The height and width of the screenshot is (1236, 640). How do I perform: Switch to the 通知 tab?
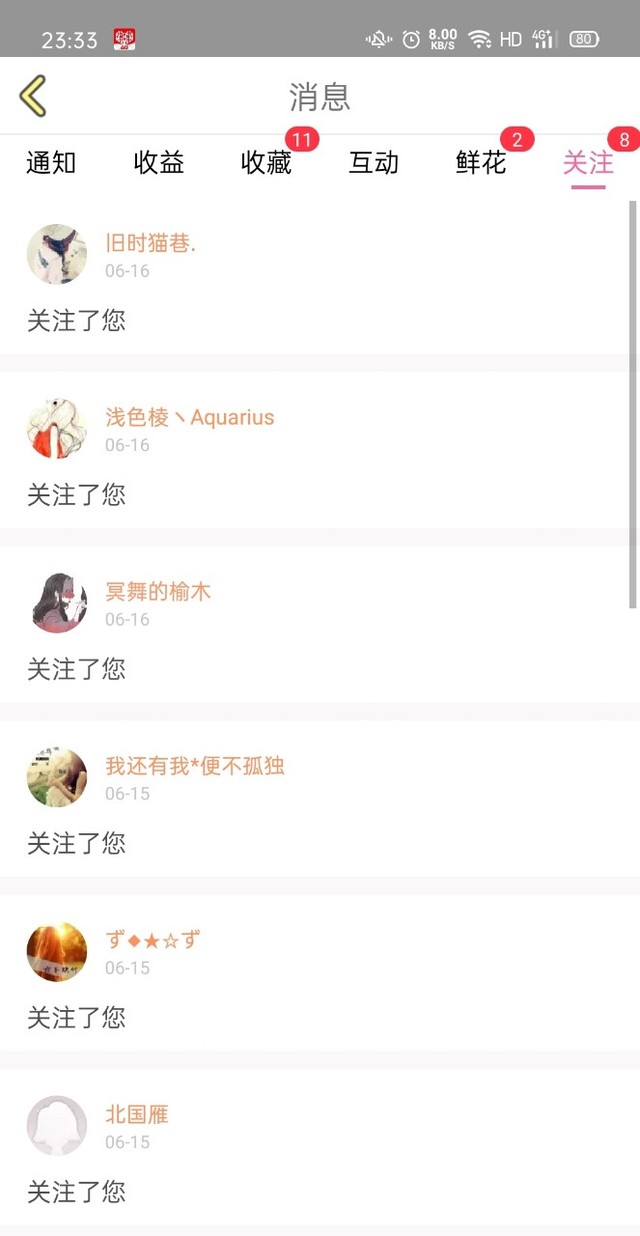51,163
